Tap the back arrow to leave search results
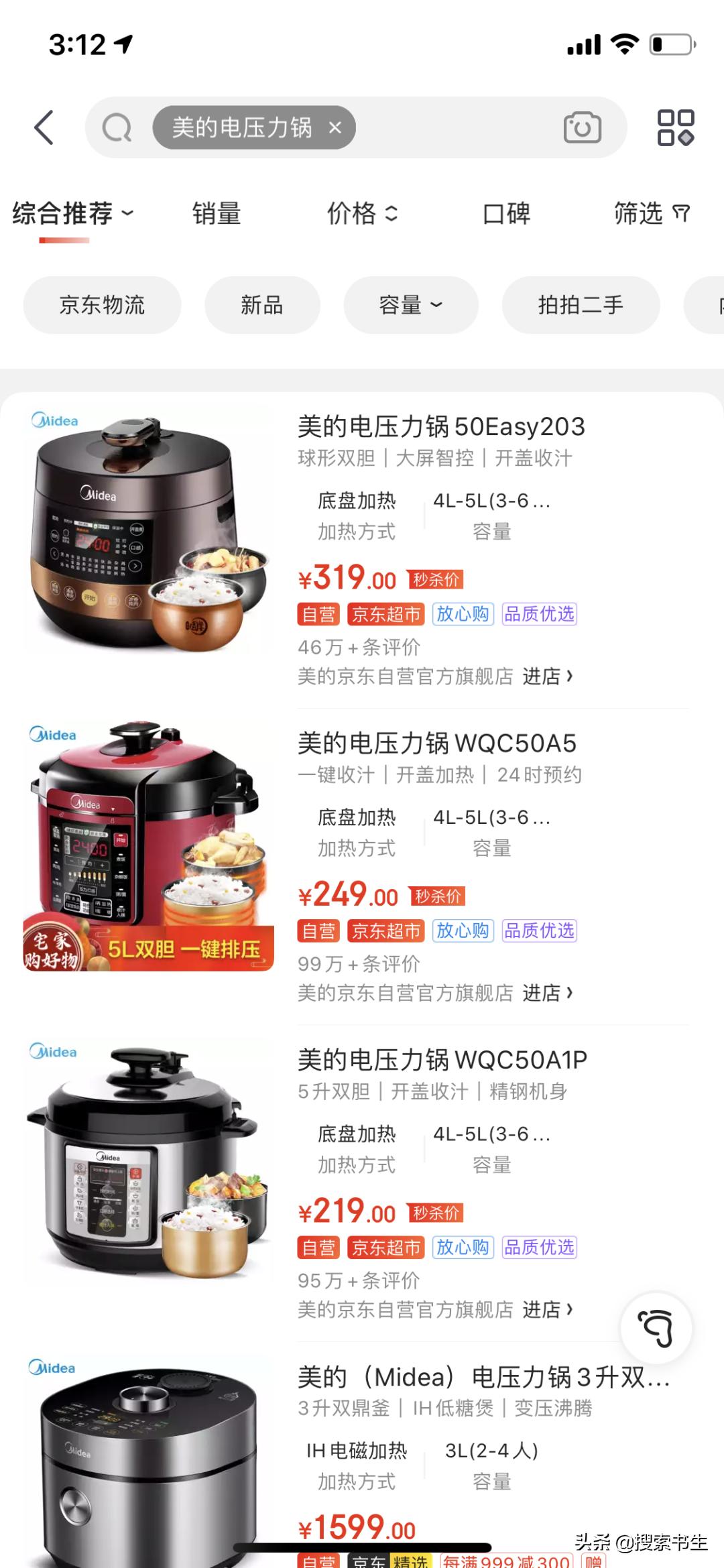The height and width of the screenshot is (1568, 724). point(44,127)
